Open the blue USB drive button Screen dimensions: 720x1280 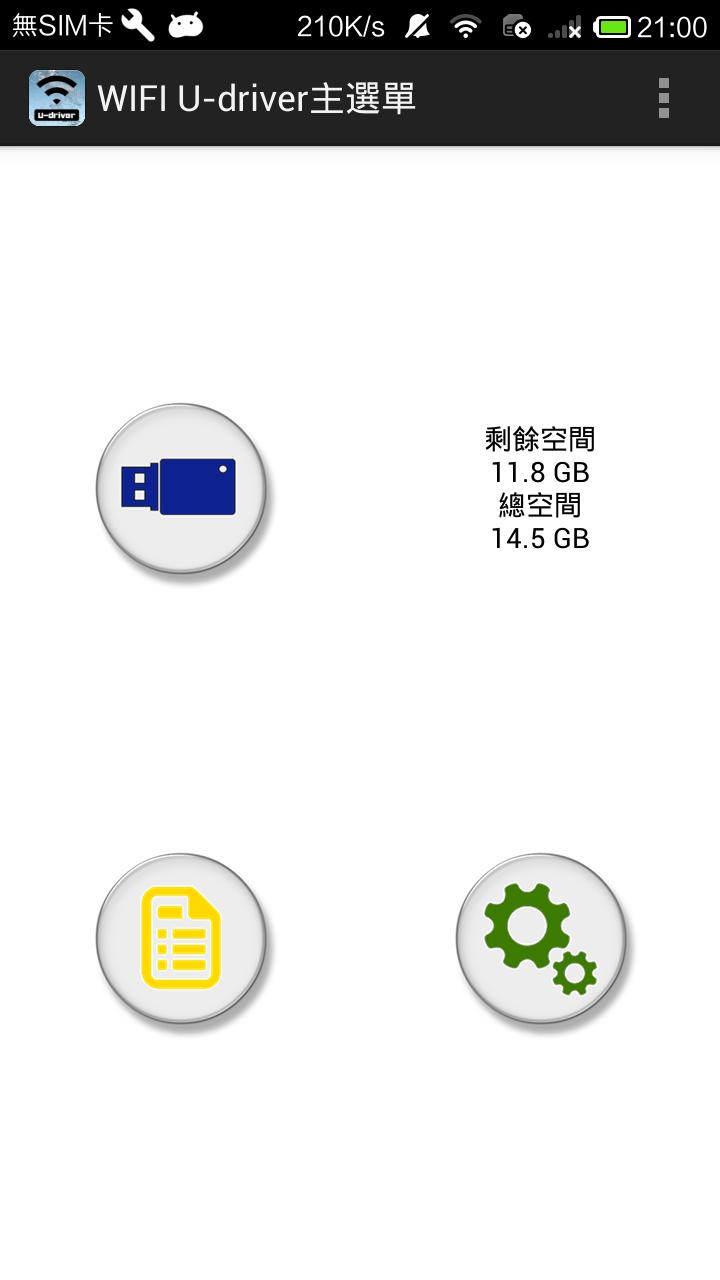[181, 488]
